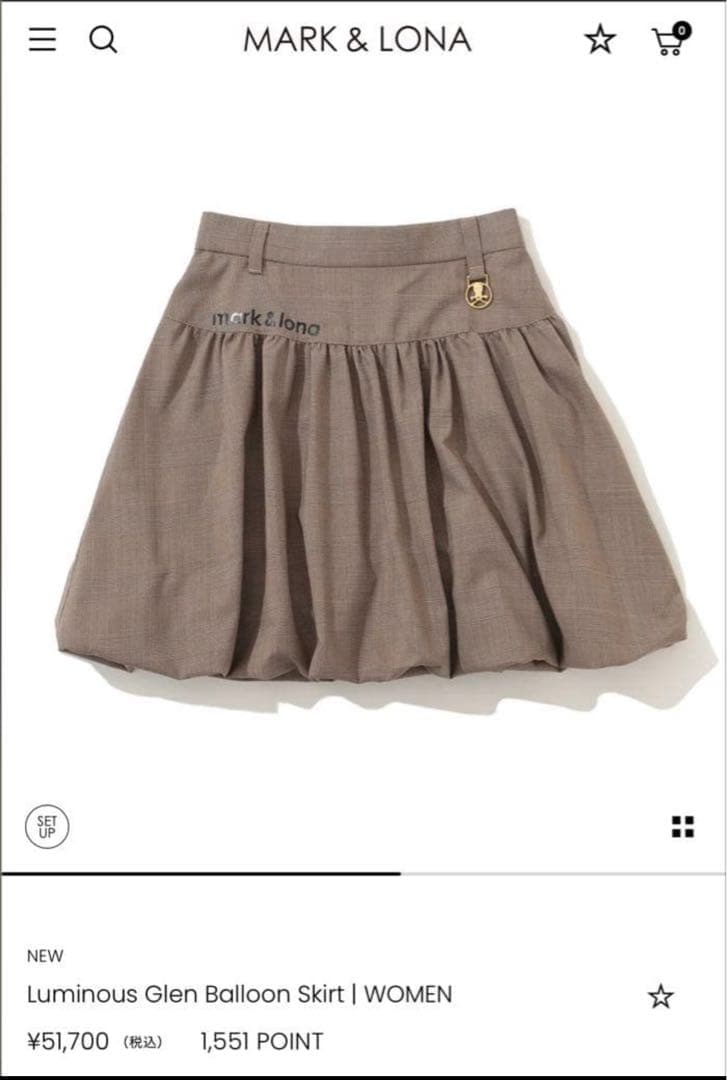
Task: Tap the SET UP badge
Action: [x=47, y=827]
